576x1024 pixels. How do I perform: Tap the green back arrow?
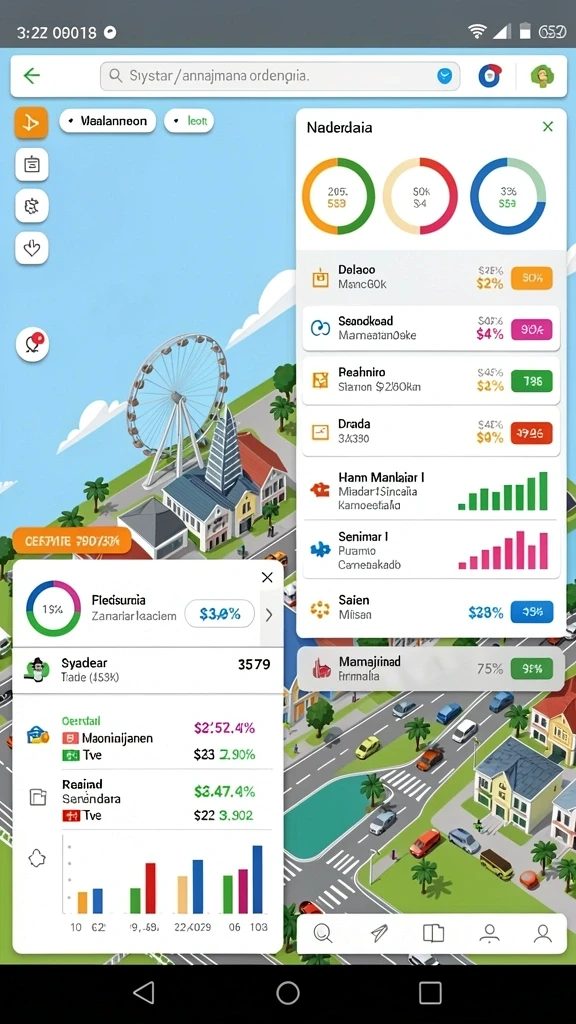tap(31, 76)
